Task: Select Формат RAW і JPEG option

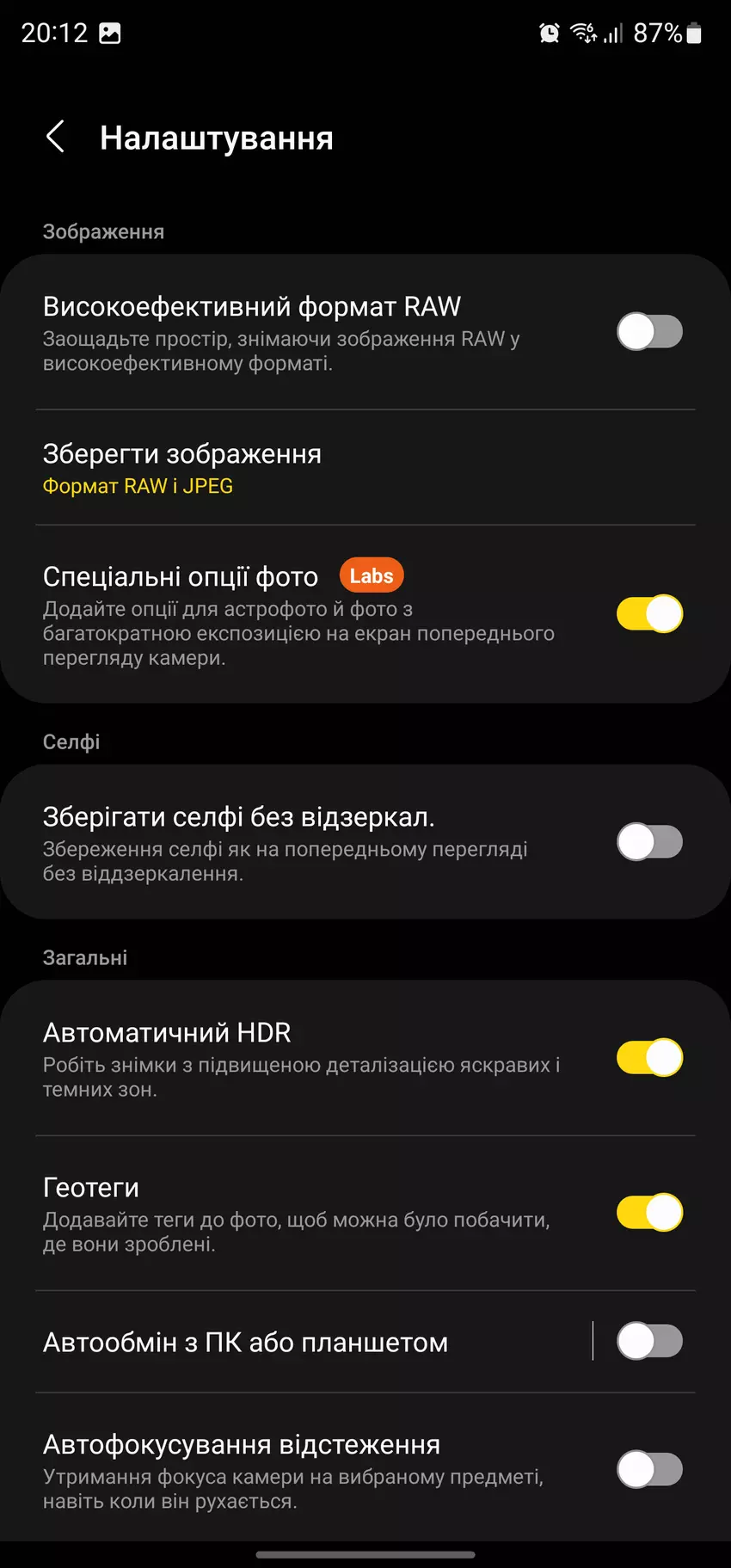Action: click(x=138, y=486)
